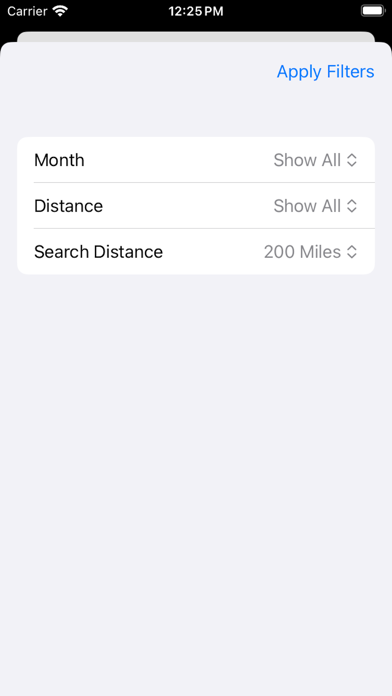Change the Distance filter
392x696 pixels.
pyautogui.click(x=196, y=206)
